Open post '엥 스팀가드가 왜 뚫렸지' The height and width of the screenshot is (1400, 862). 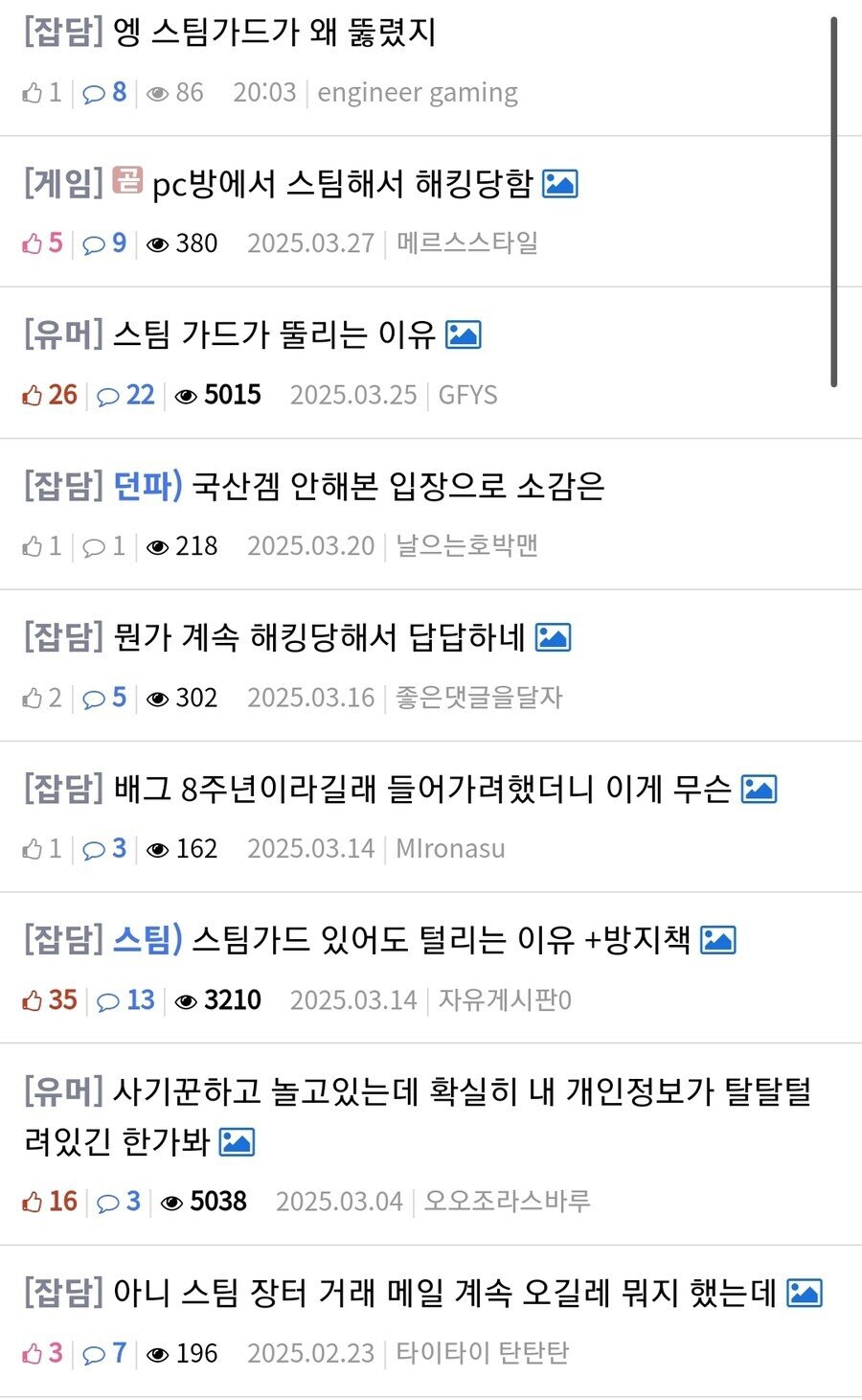point(274,34)
